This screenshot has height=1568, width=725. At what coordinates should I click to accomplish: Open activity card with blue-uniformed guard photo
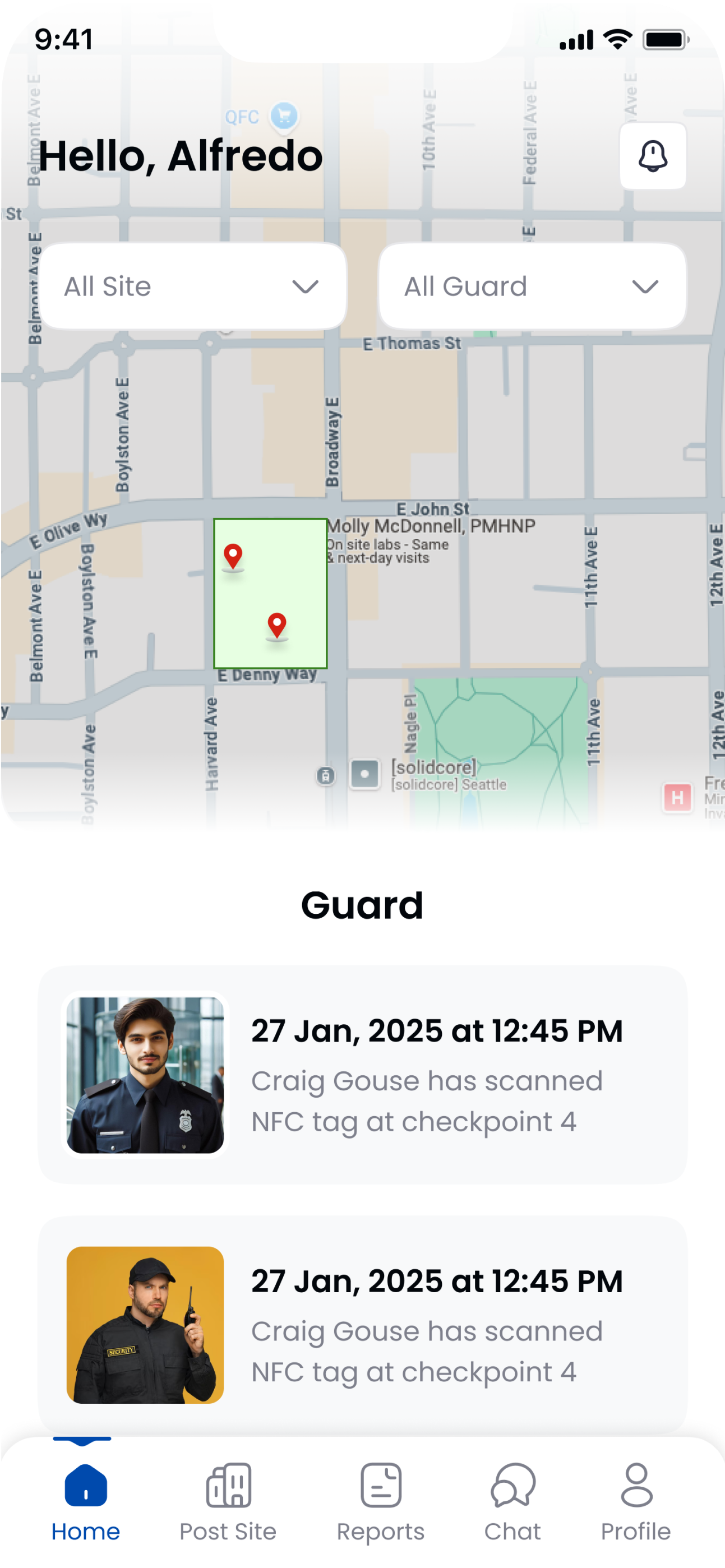362,1074
